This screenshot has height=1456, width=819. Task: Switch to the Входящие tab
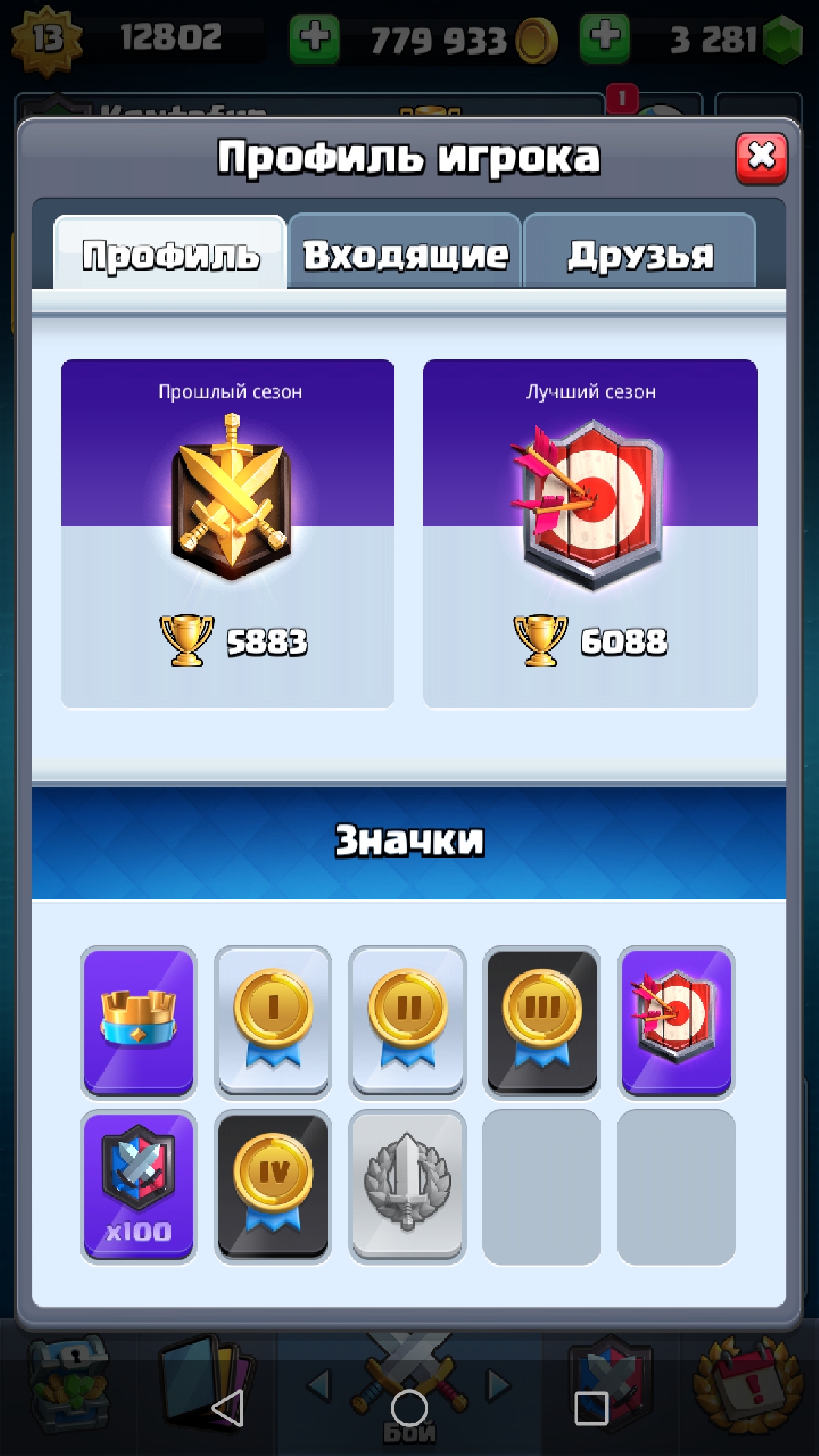click(405, 254)
